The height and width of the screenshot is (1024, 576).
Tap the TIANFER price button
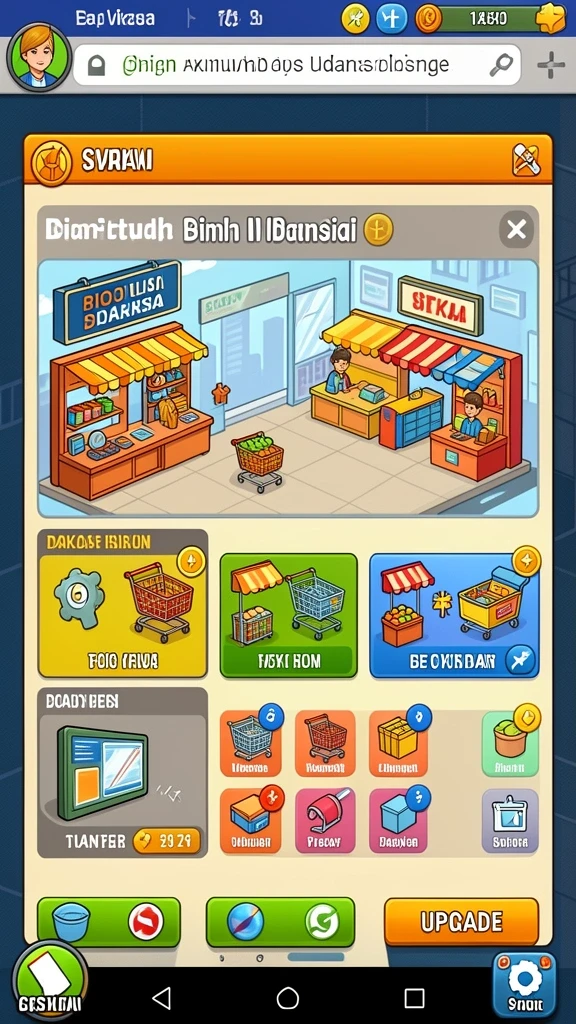click(x=167, y=841)
